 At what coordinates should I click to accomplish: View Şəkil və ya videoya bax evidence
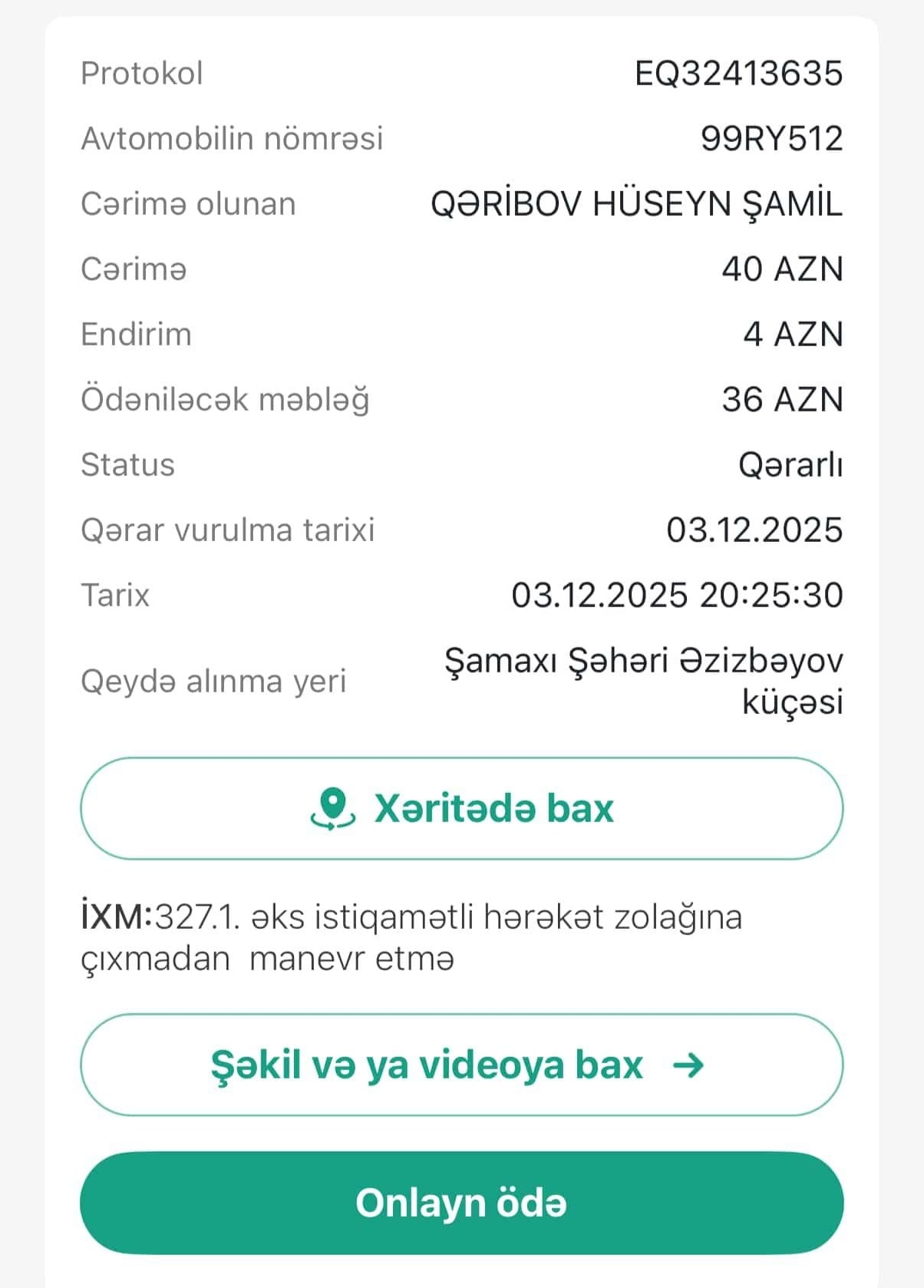(461, 1065)
